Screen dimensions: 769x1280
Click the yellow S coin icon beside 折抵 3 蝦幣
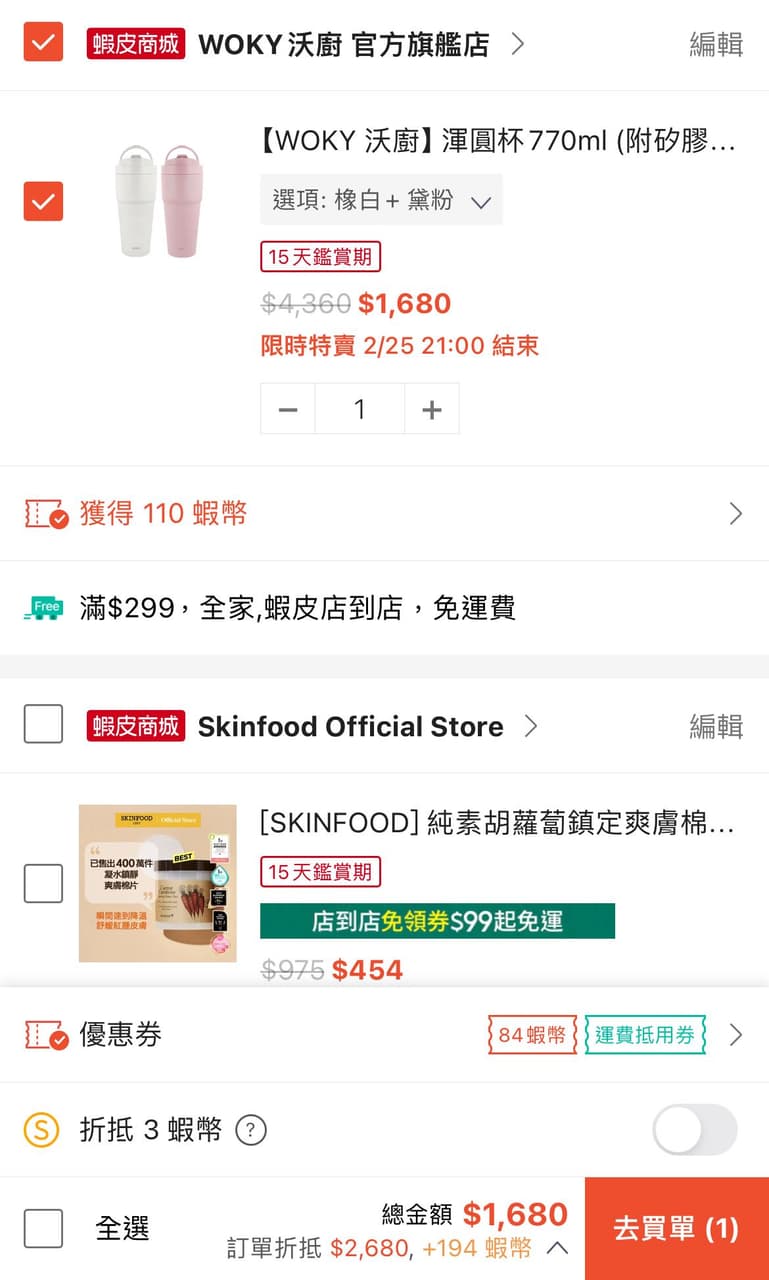click(x=41, y=1130)
